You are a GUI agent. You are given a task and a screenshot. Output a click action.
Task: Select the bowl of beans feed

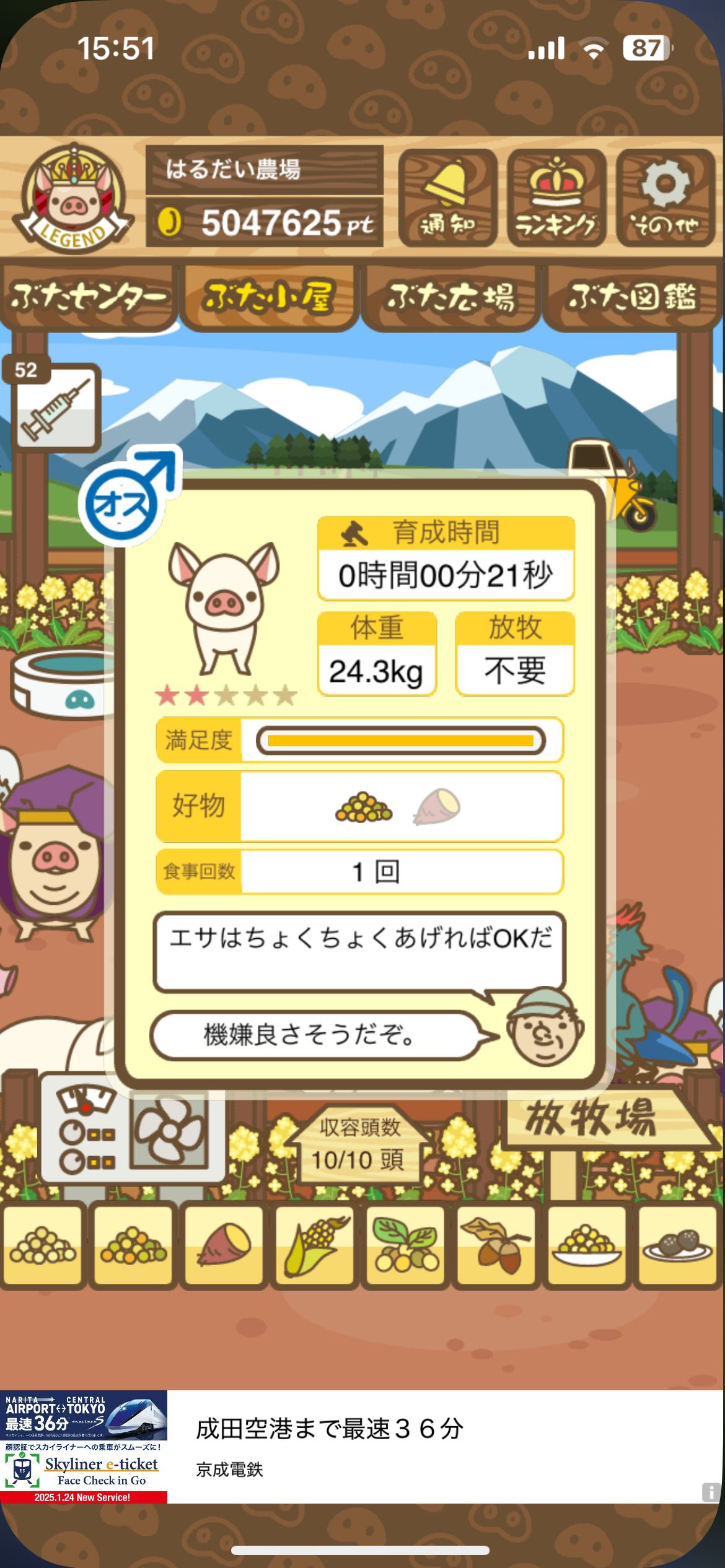[586, 1245]
